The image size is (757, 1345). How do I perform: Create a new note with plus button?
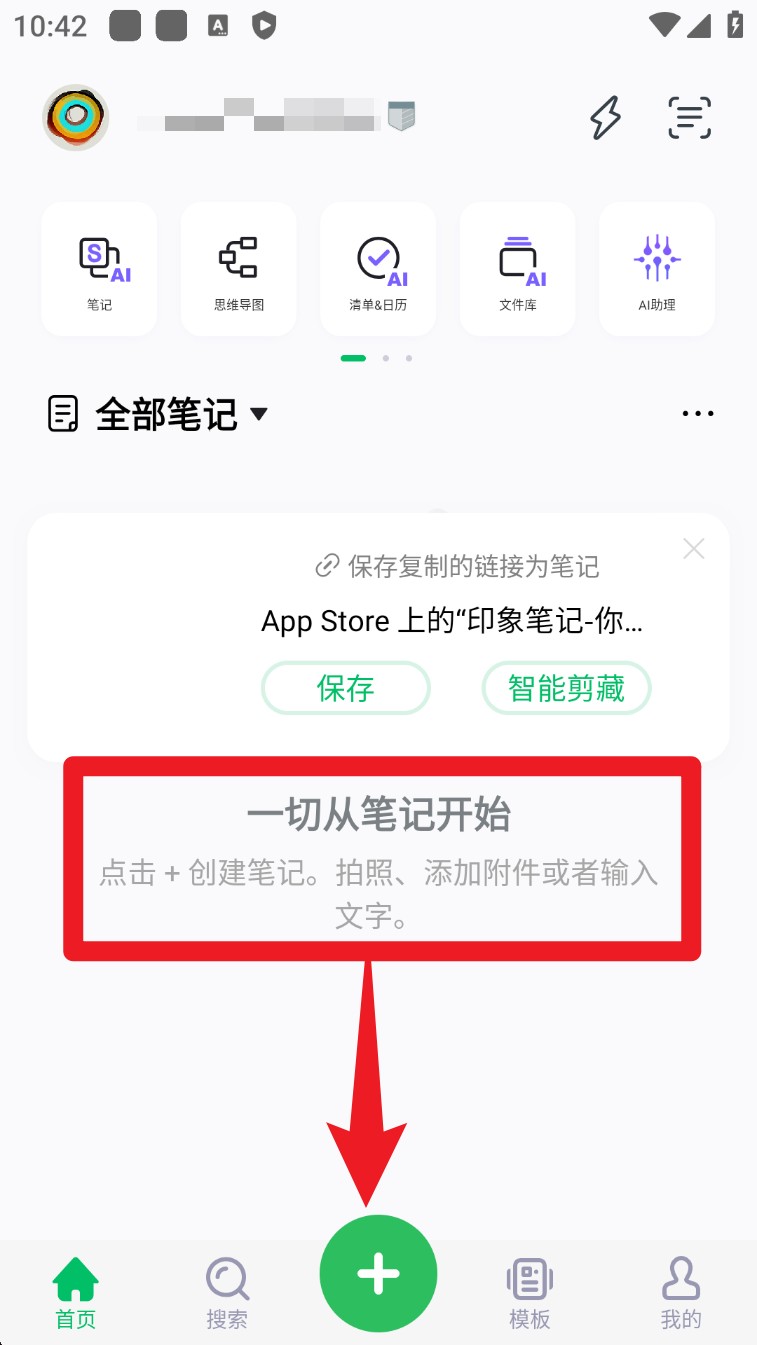click(x=378, y=1274)
